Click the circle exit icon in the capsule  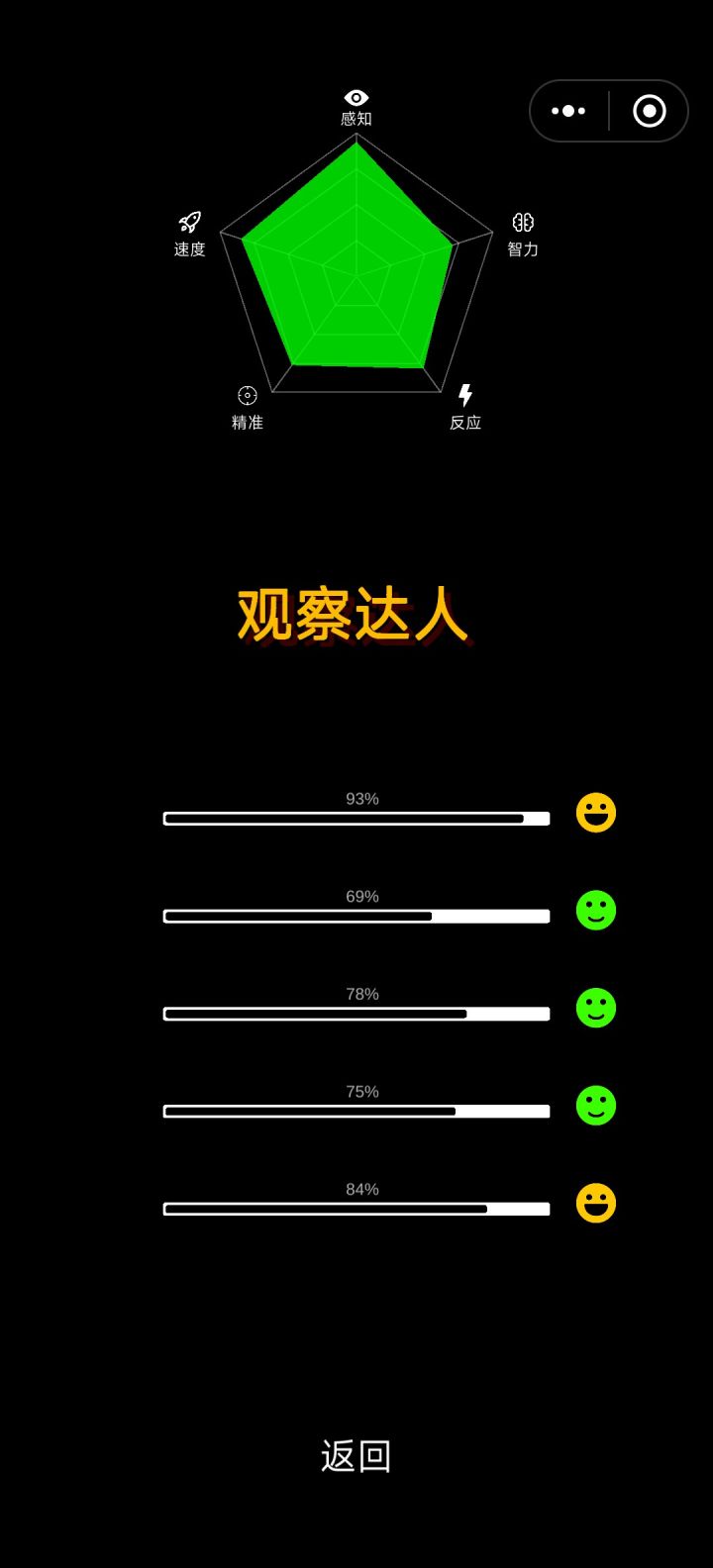point(649,110)
